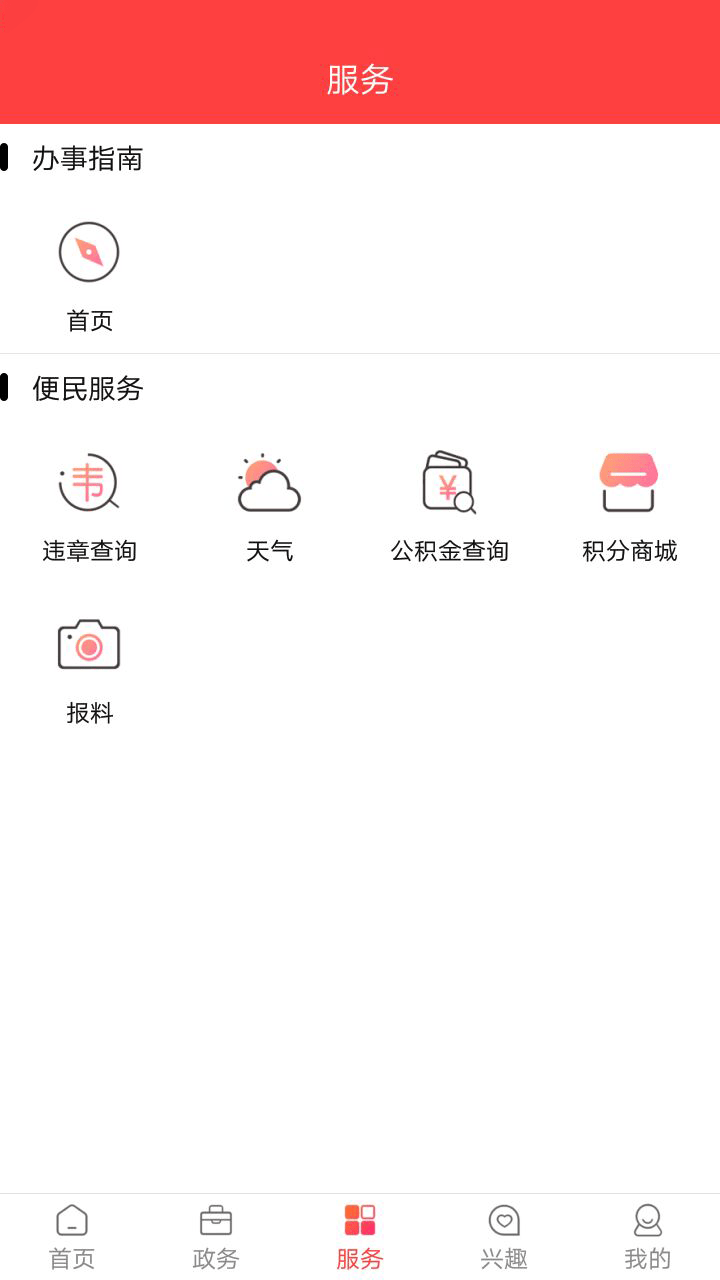Open the 公积金查询 wallet icon
The image size is (720, 1280).
tap(448, 481)
